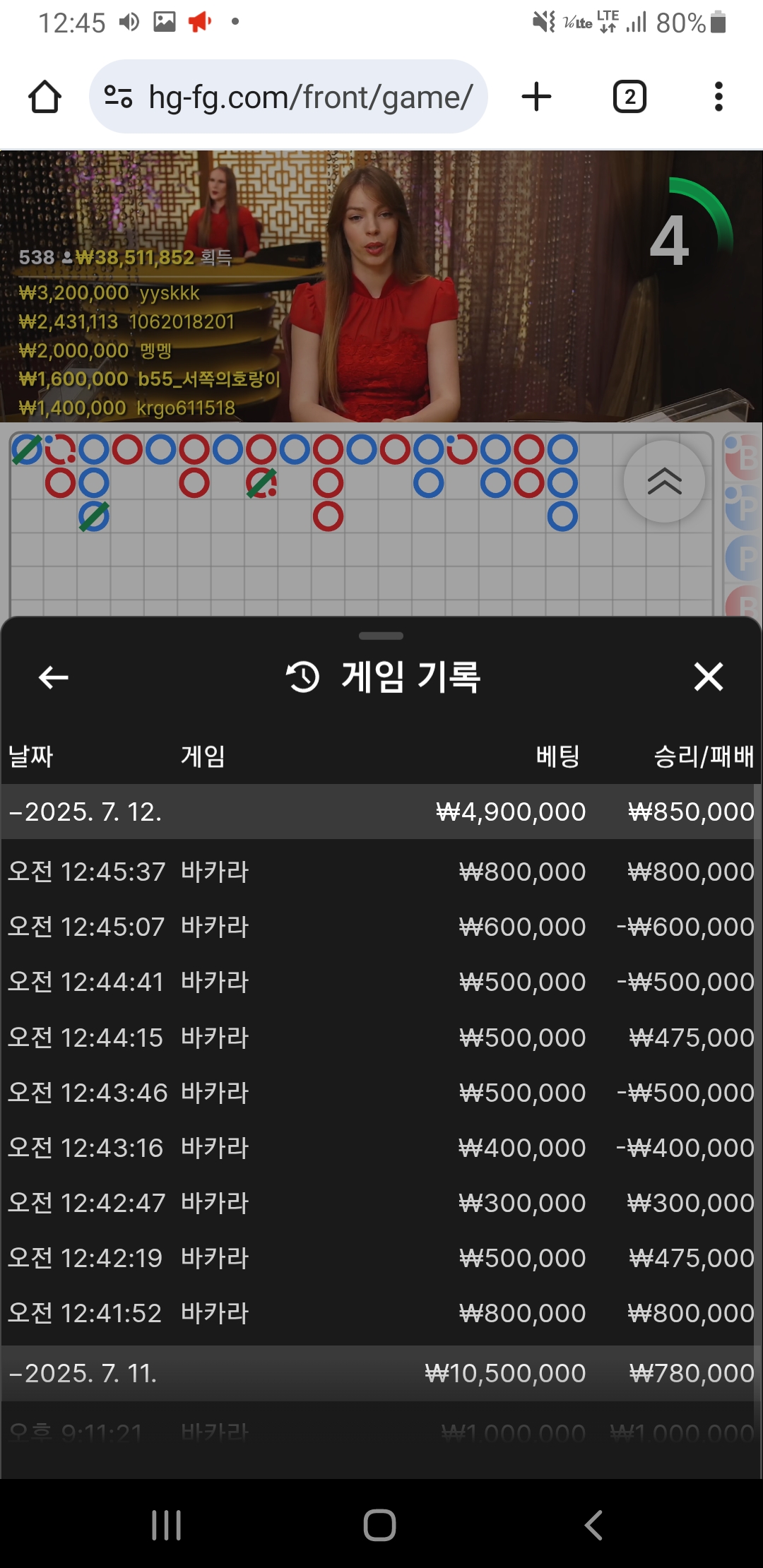Tap the system back button
This screenshot has width=763, height=1568.
tap(593, 1525)
